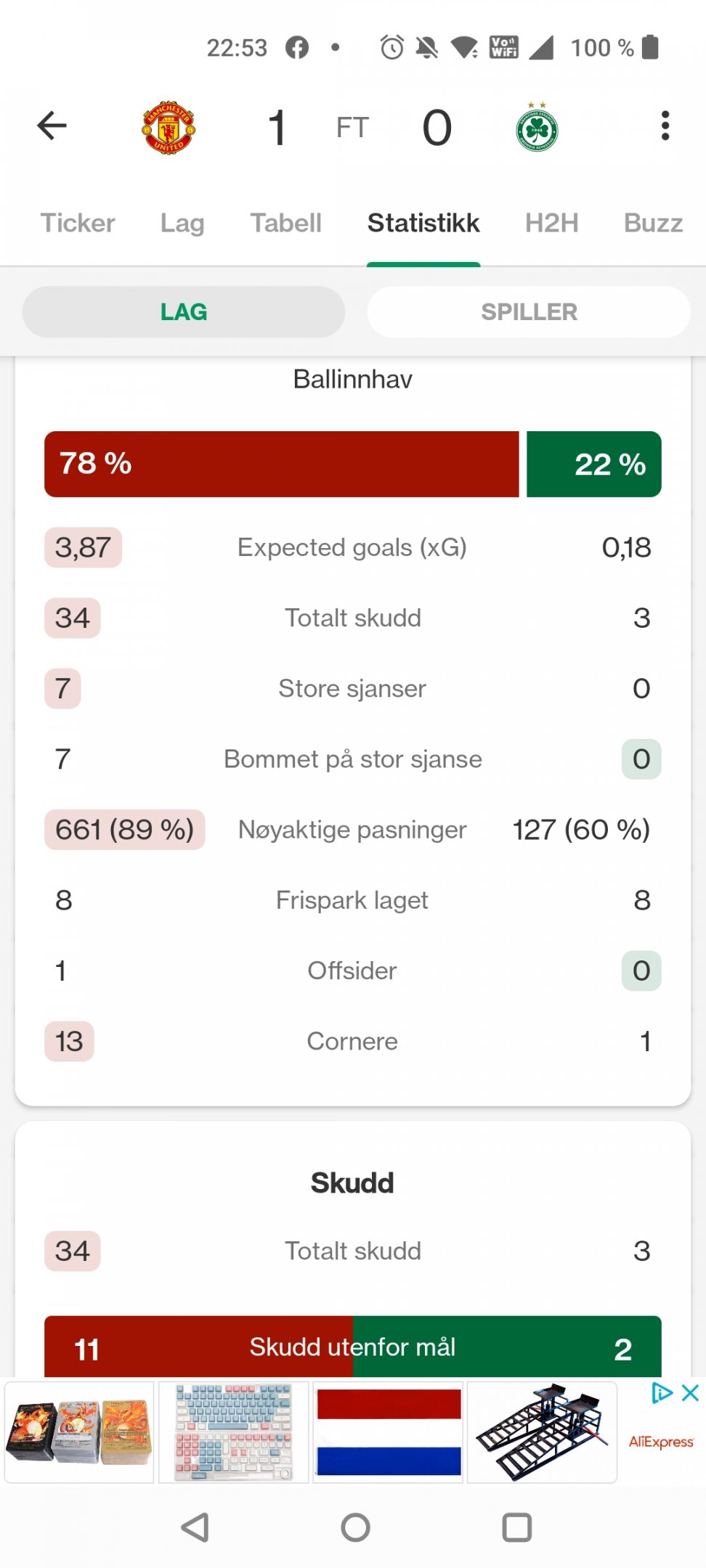Open the Netherlands flag ad thumbnail
Viewport: 706px width, 1568px height.
tap(389, 1432)
